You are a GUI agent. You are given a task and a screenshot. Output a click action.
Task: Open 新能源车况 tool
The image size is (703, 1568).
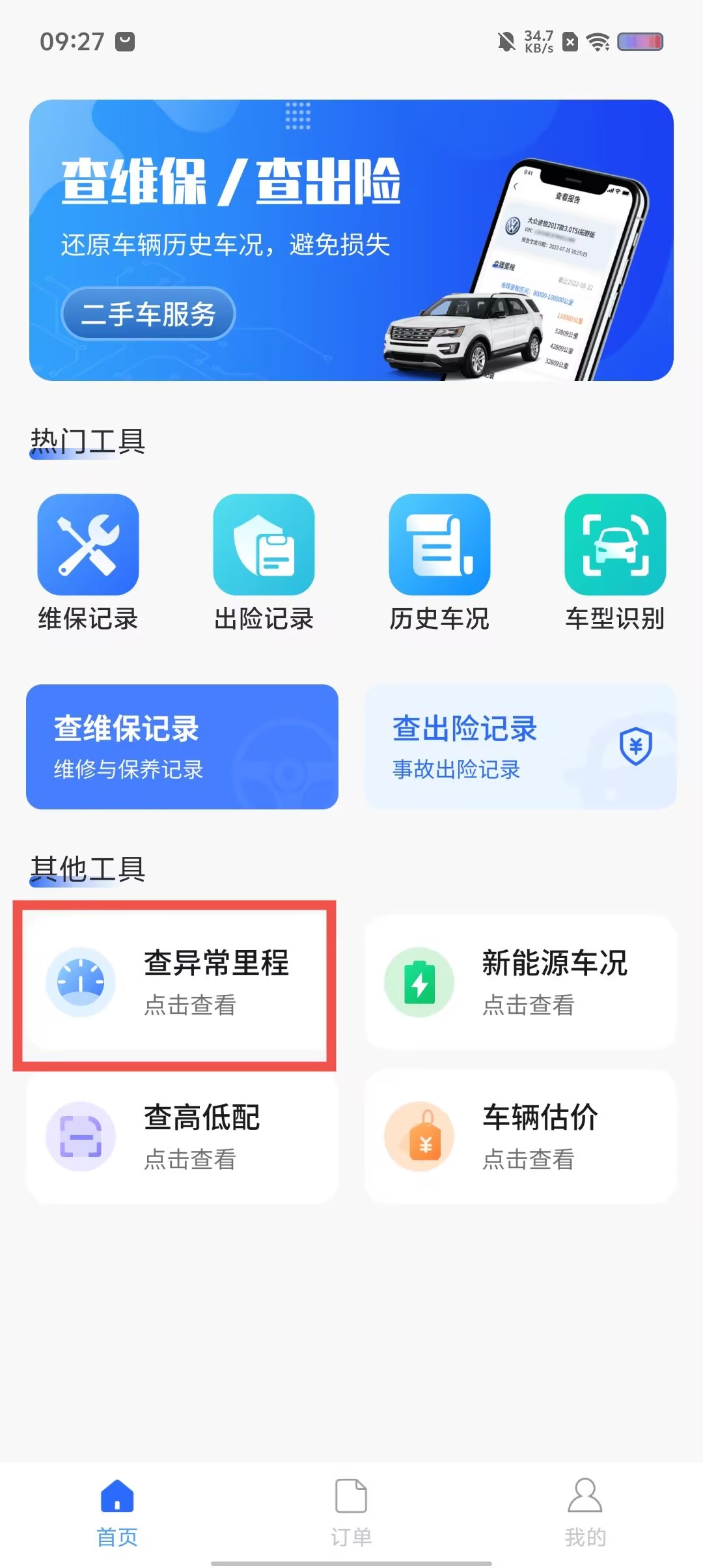pyautogui.click(x=521, y=982)
